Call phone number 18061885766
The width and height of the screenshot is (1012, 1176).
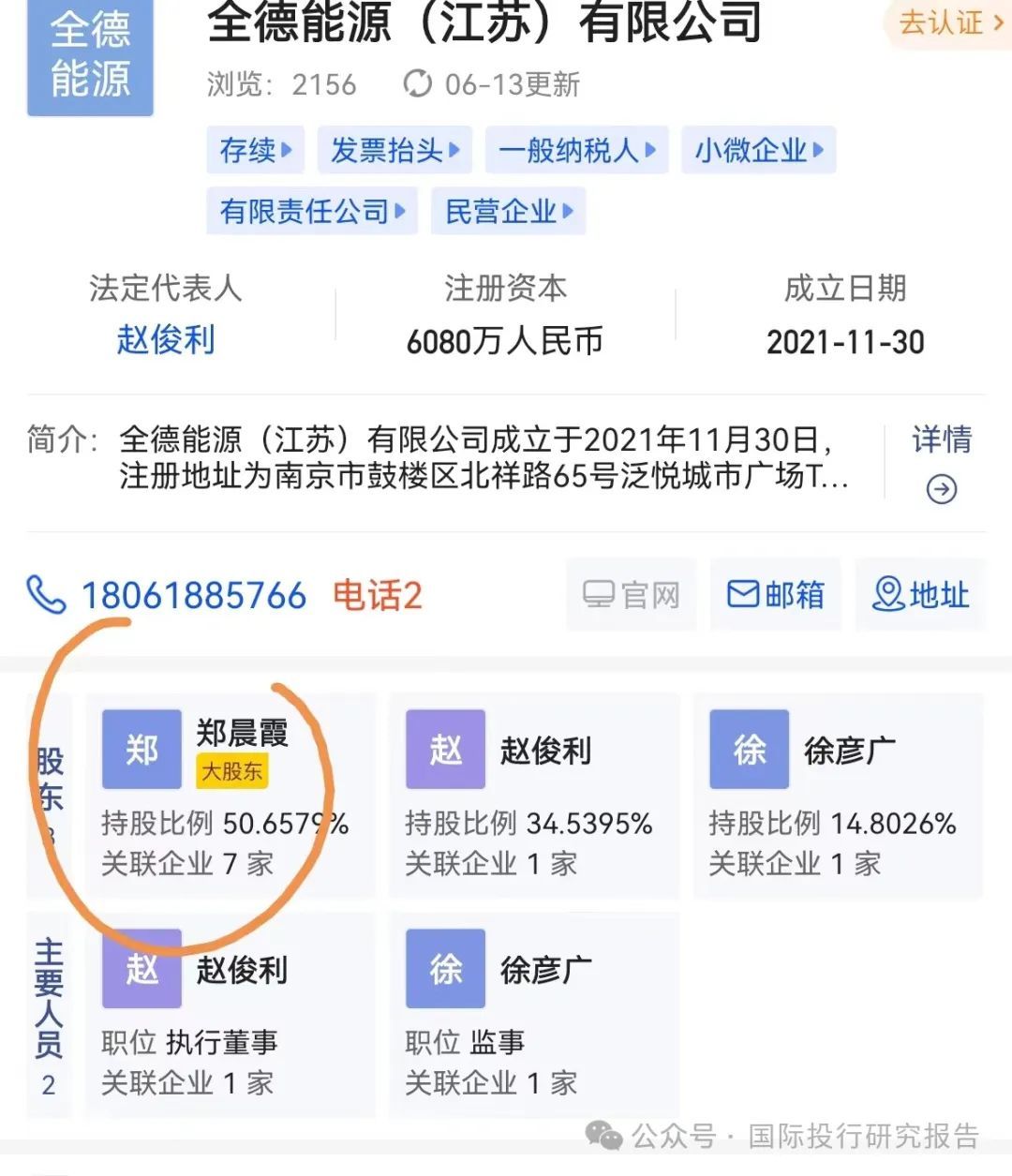pyautogui.click(x=167, y=595)
